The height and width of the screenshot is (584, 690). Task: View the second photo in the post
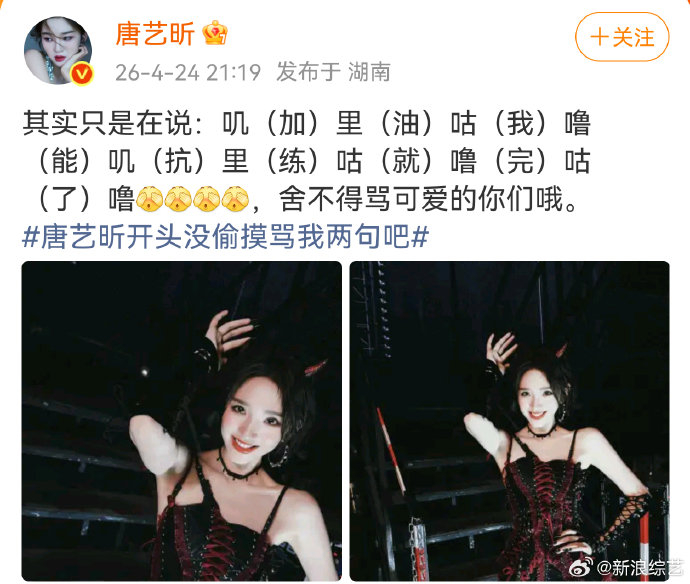click(x=510, y=420)
